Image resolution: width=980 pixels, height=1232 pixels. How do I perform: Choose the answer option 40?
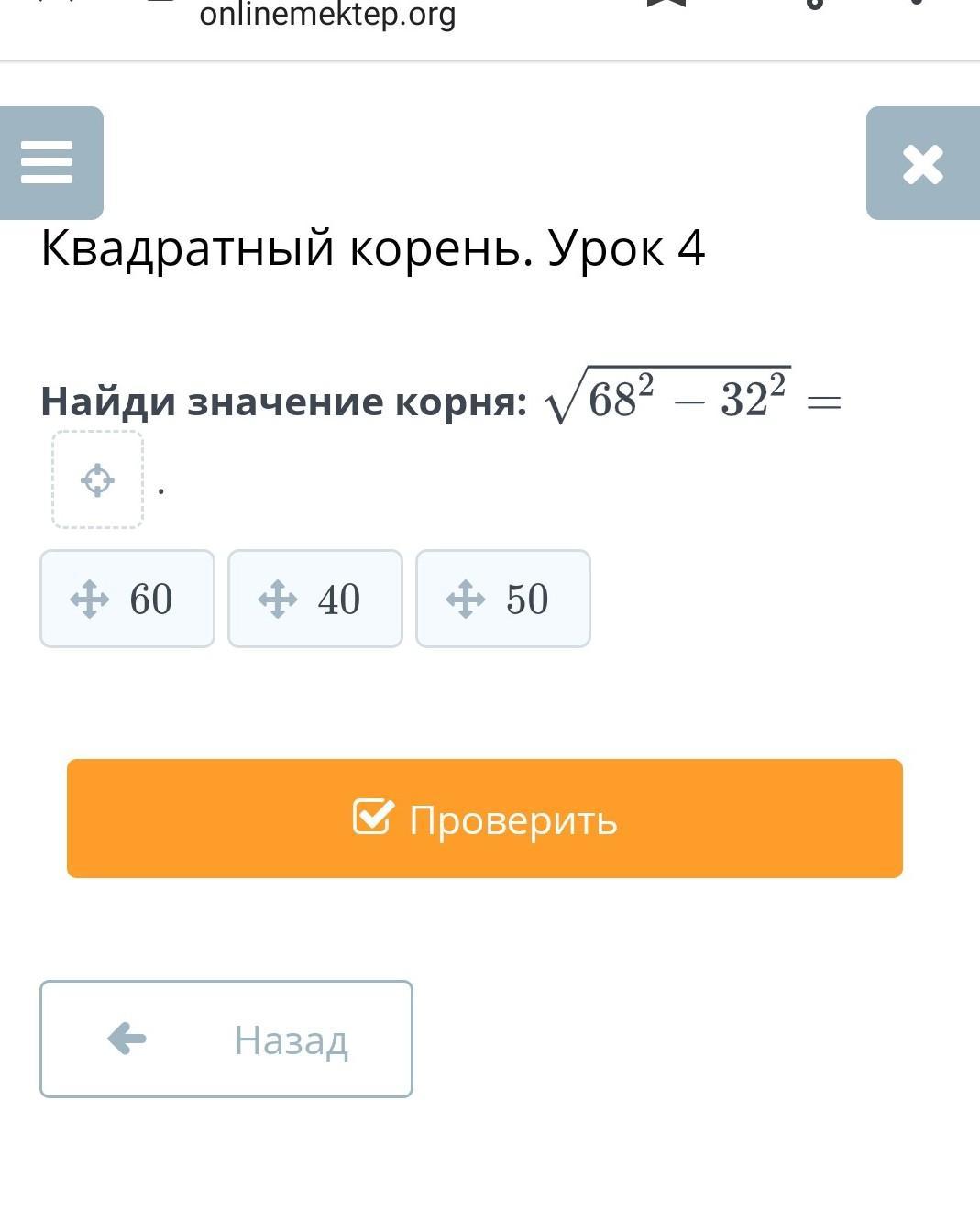click(315, 599)
